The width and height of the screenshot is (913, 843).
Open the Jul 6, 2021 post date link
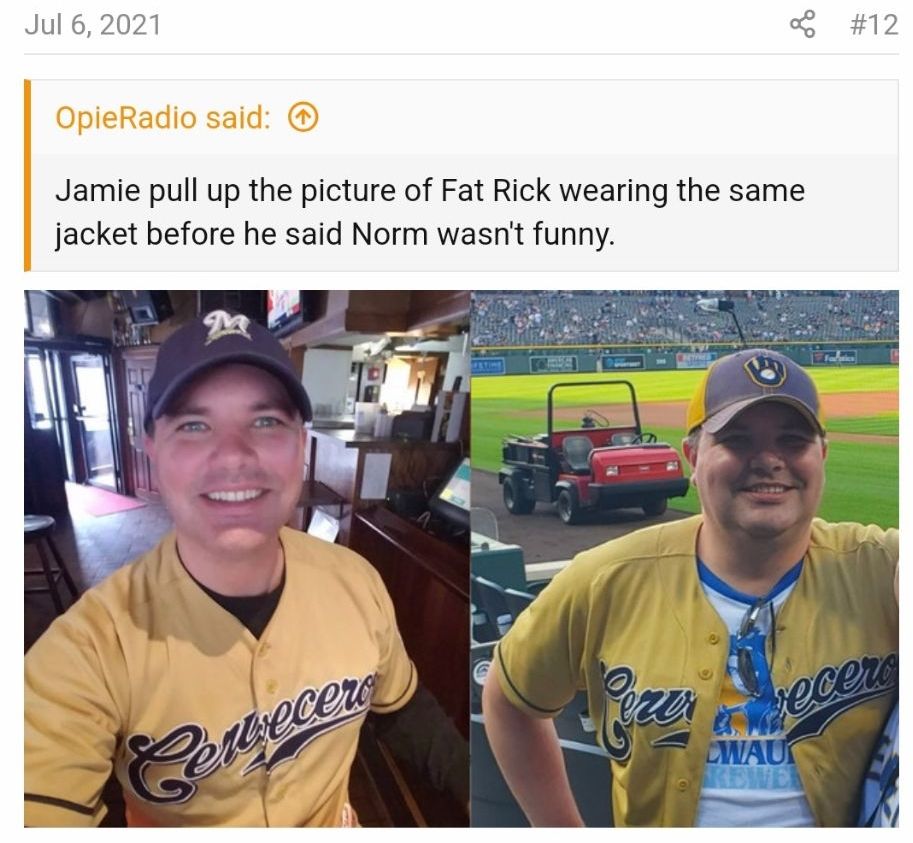(x=92, y=24)
